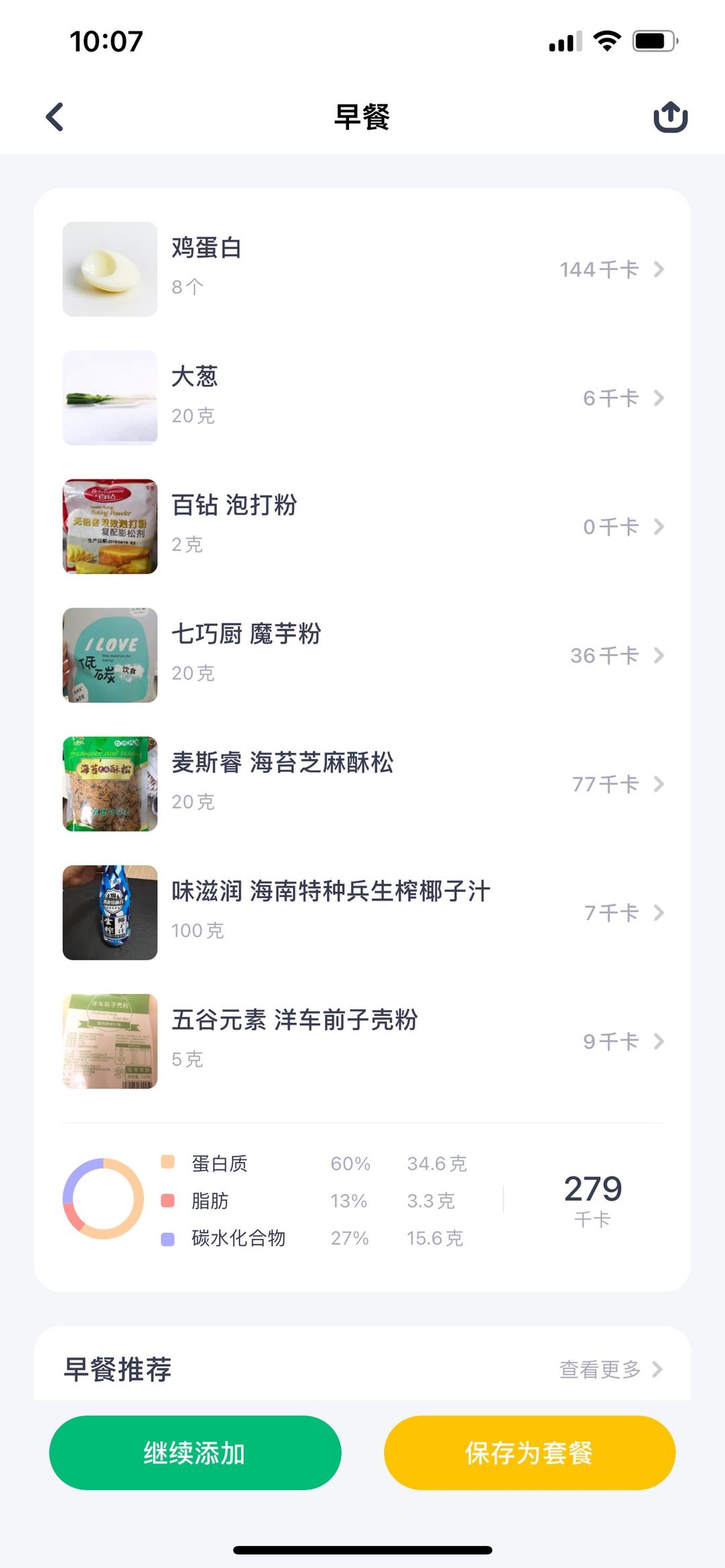
Task: Edit the 五谷元素 洋车前子壳粉 entry
Action: coord(362,1041)
